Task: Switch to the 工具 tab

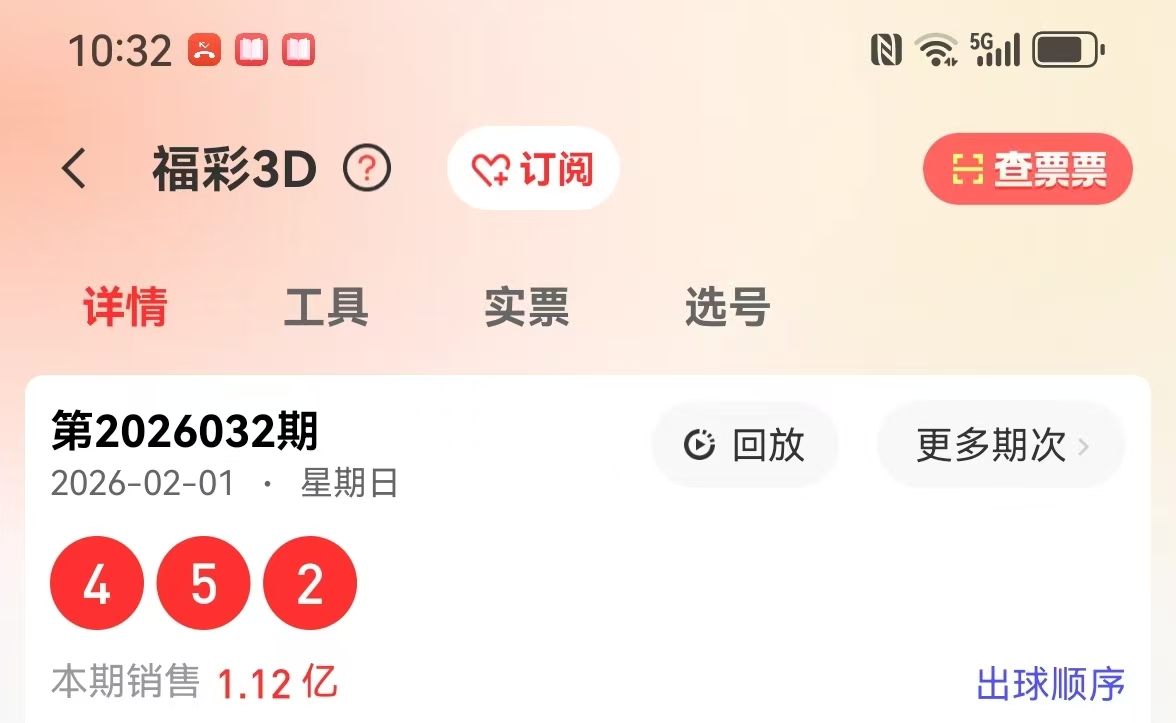Action: point(326,307)
